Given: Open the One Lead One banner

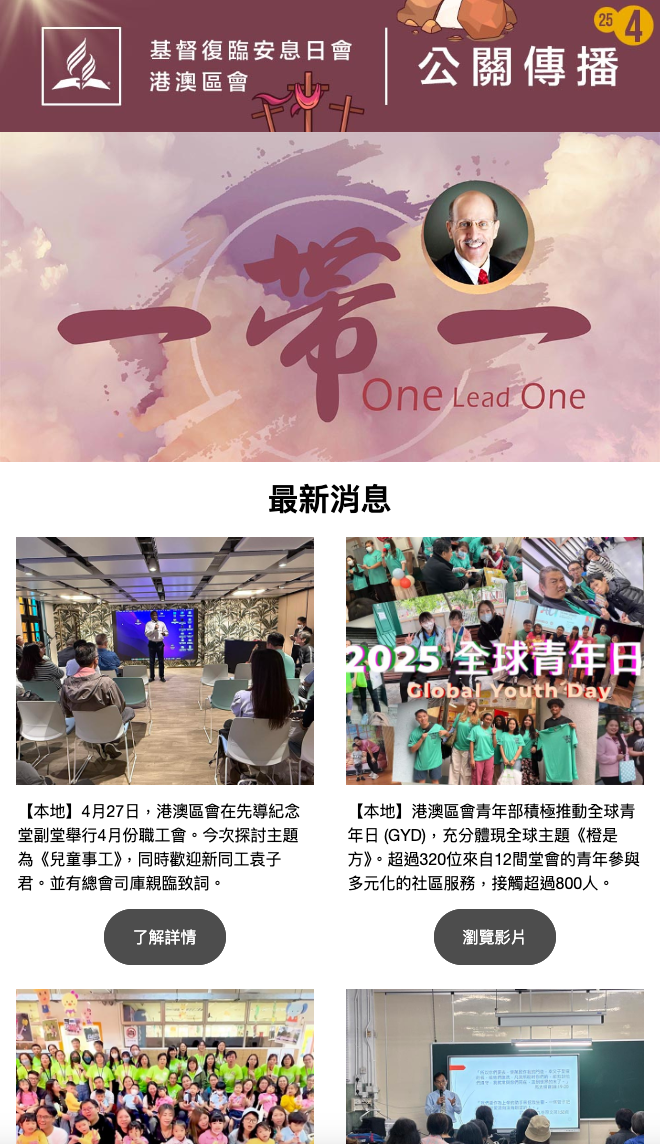Looking at the screenshot, I should pos(330,297).
